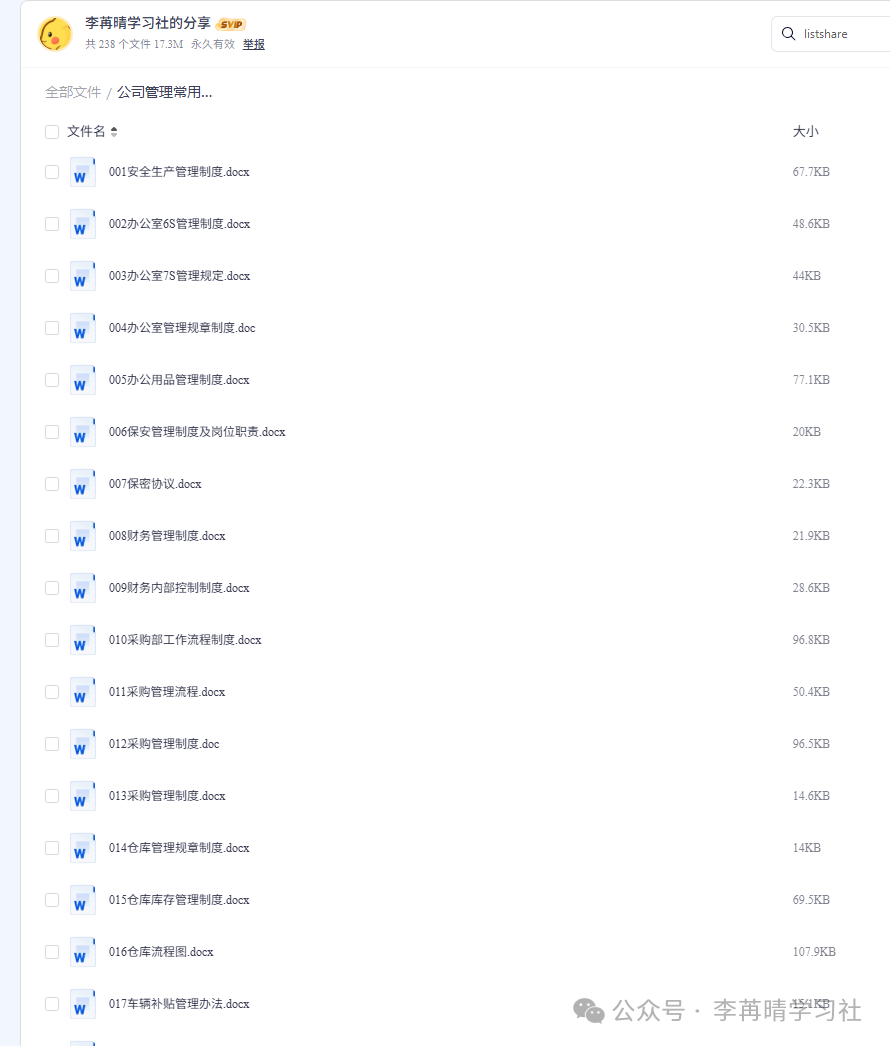Sort files by the 大小 column
Image resolution: width=890 pixels, height=1046 pixels.
point(806,131)
